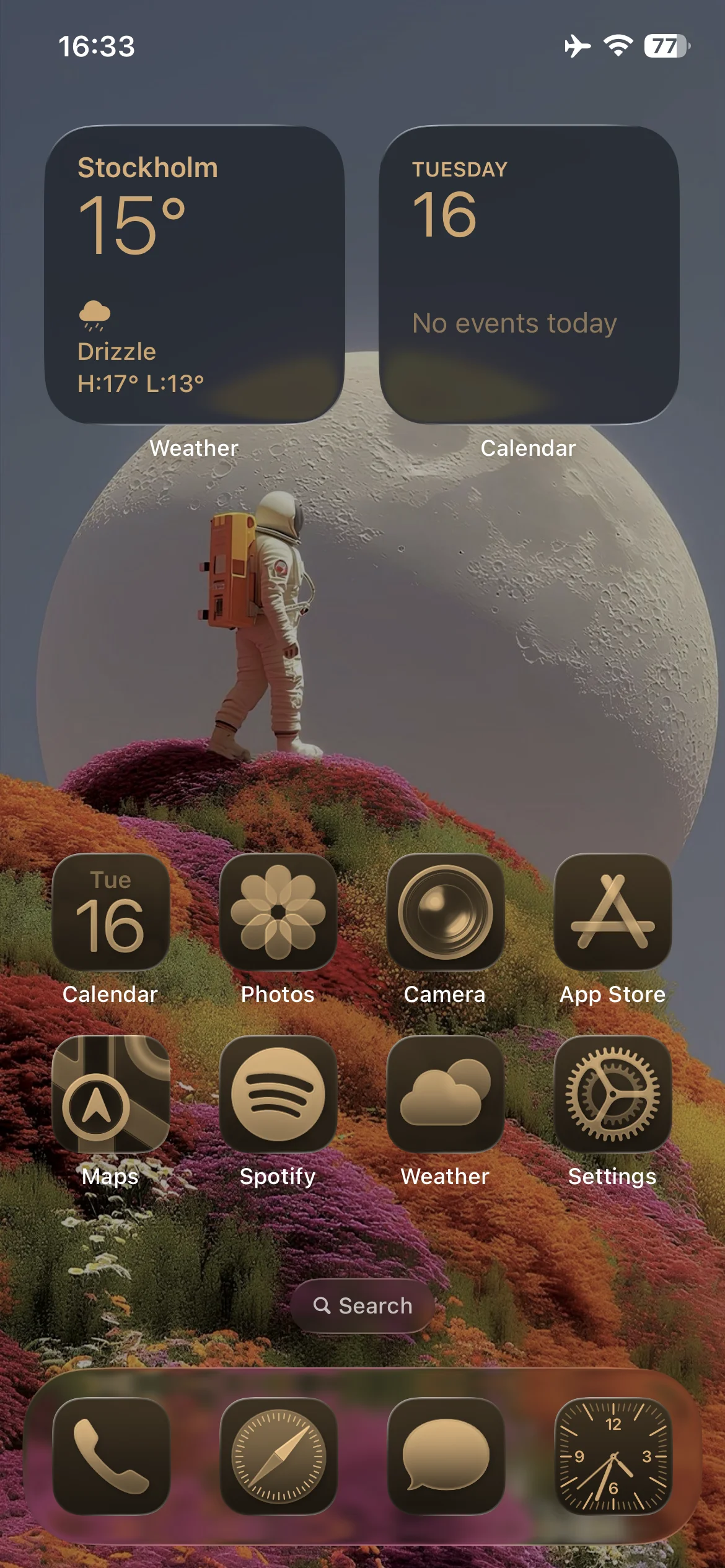
Task: Launch Spotify
Action: pyautogui.click(x=278, y=1094)
